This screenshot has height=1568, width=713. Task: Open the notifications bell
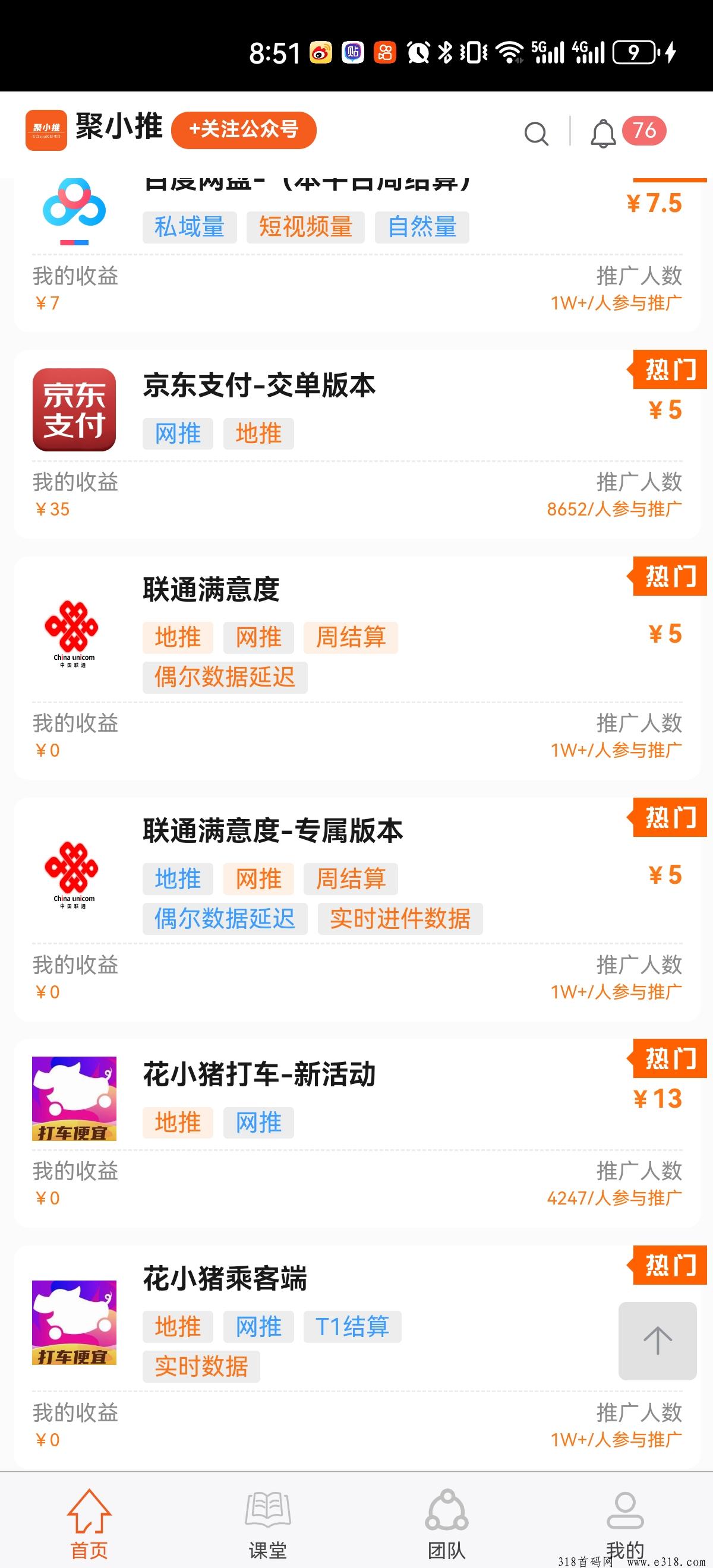tap(603, 132)
